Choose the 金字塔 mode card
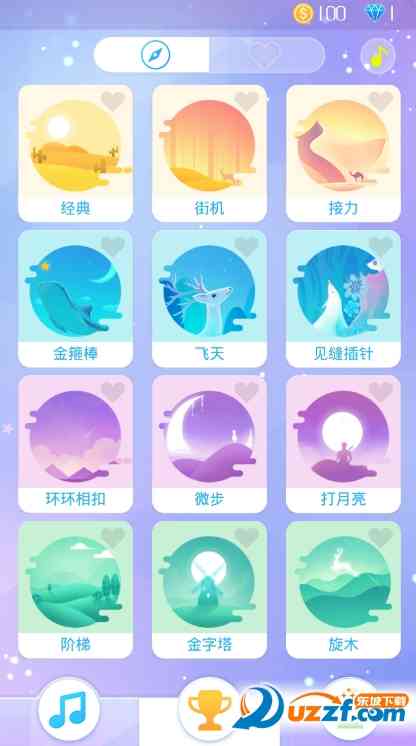Screen dimensions: 416x746 (209, 590)
